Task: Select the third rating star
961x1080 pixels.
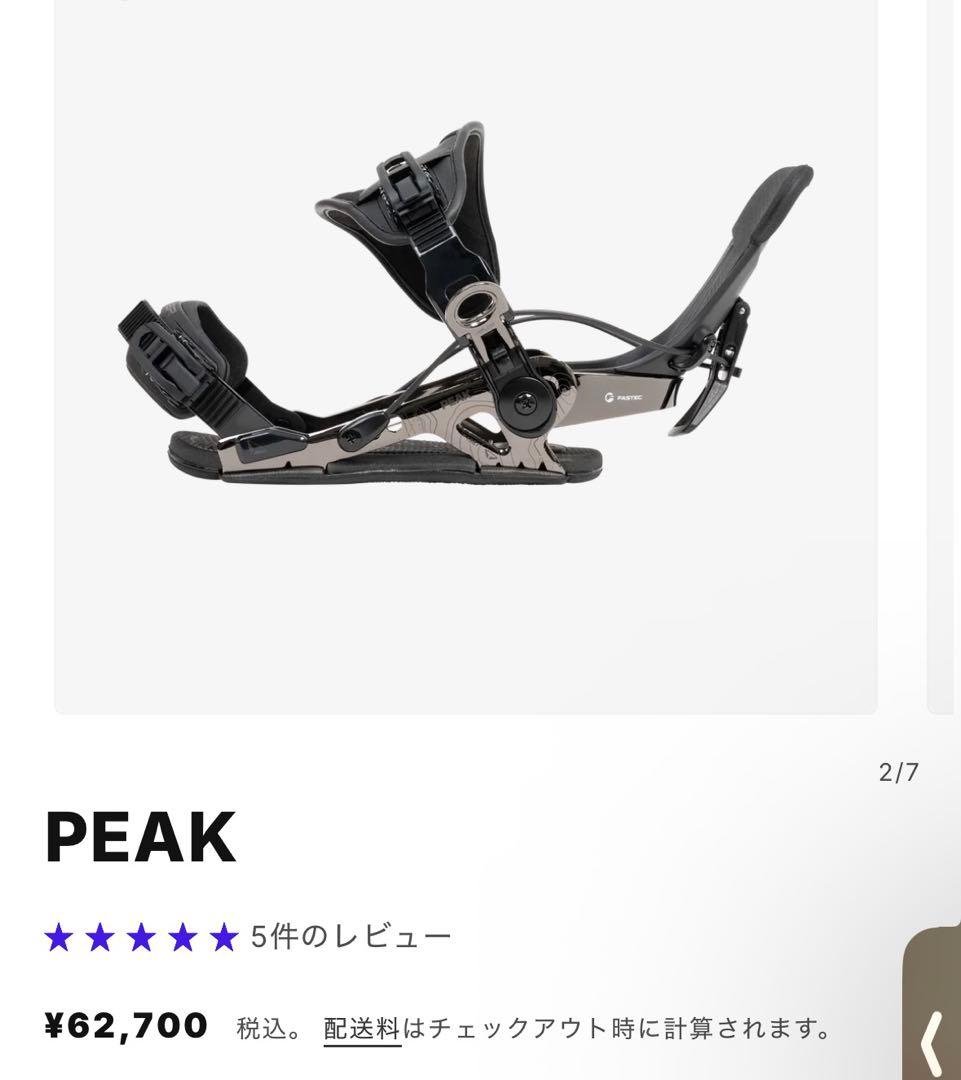Action: pyautogui.click(x=144, y=937)
